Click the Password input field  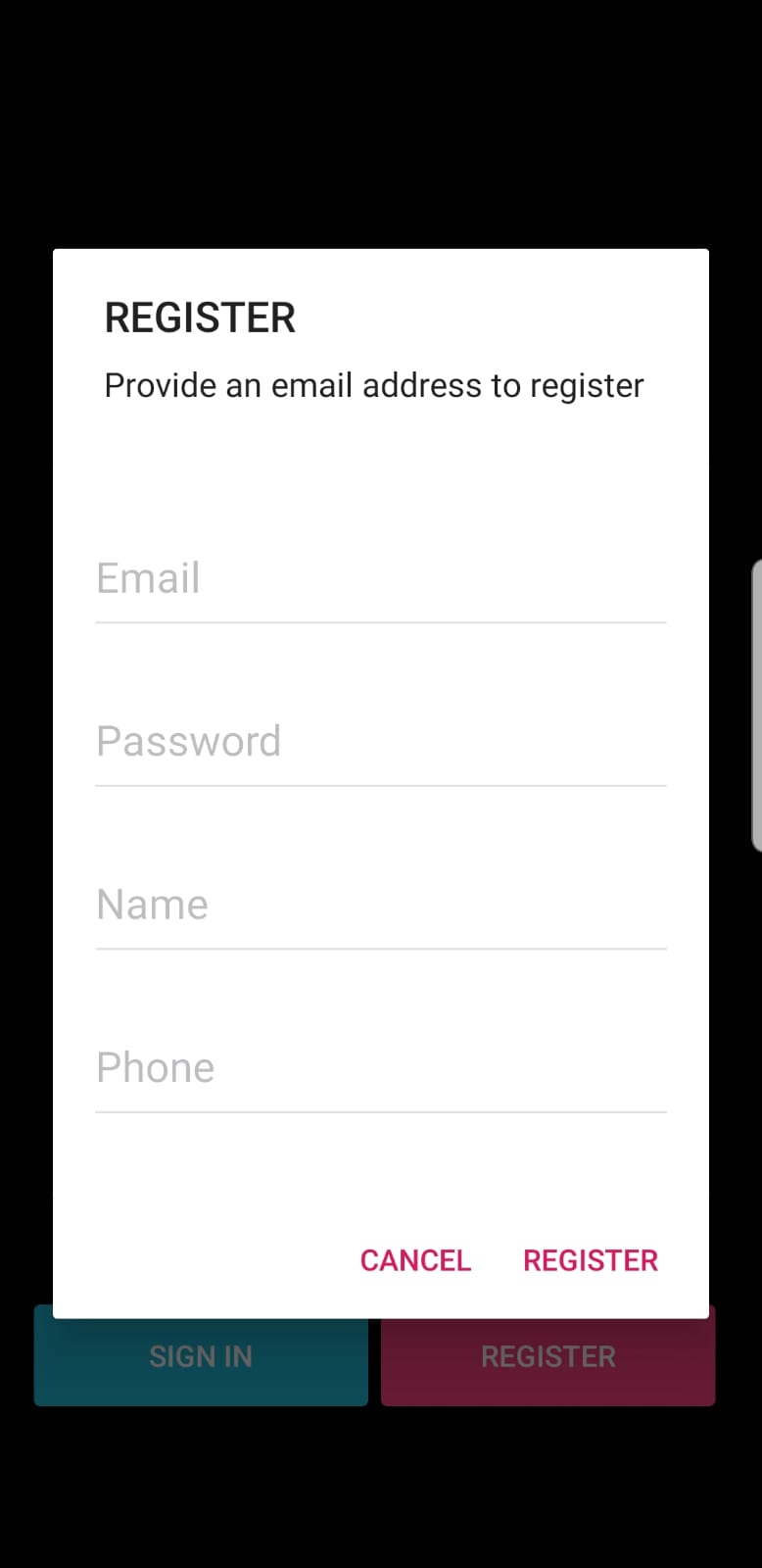381,742
